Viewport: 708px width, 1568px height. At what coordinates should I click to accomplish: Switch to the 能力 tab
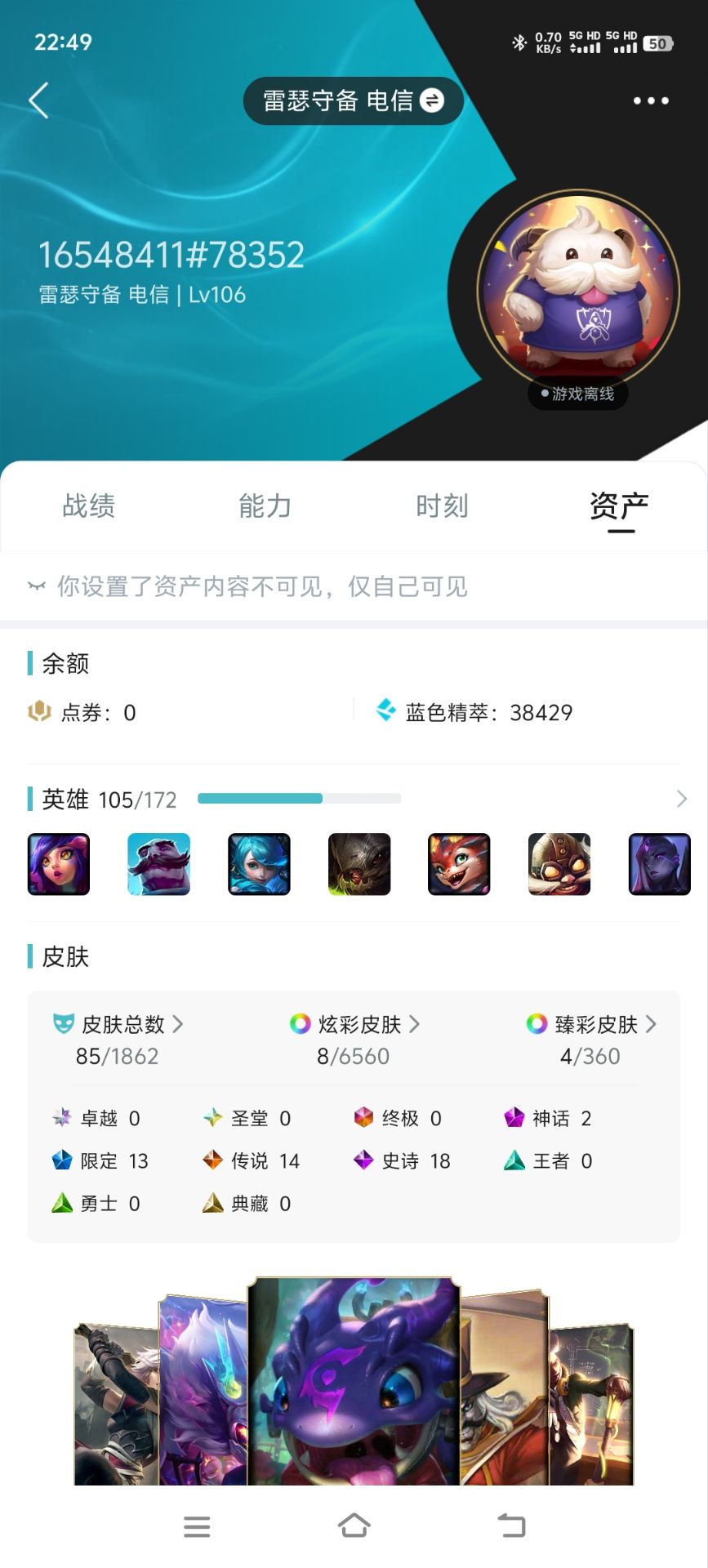(x=265, y=506)
